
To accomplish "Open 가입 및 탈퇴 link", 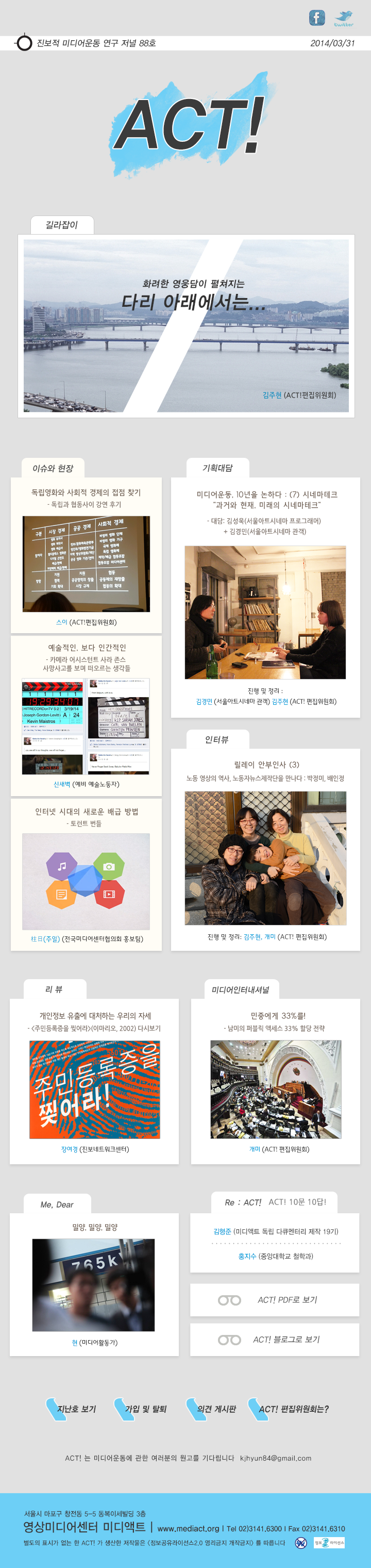I will pyautogui.click(x=145, y=1409).
